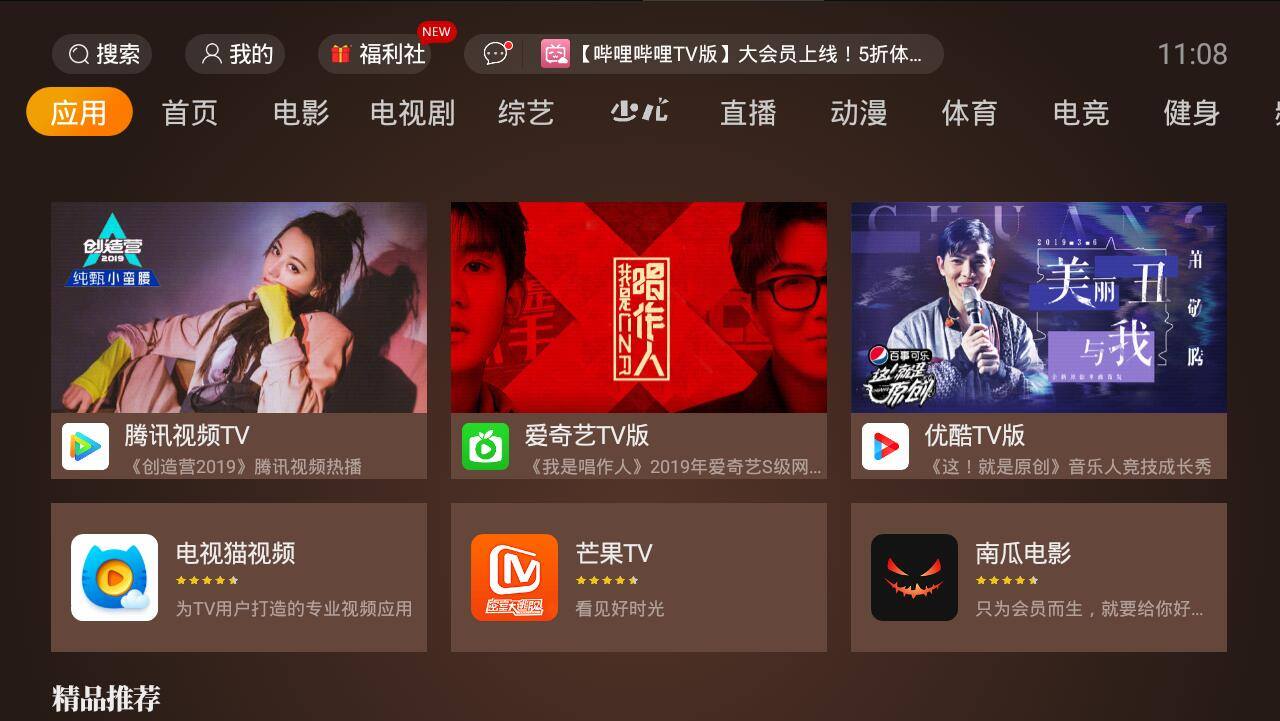Open 福利社 with the NEW badge
The width and height of the screenshot is (1280, 721).
tap(378, 54)
